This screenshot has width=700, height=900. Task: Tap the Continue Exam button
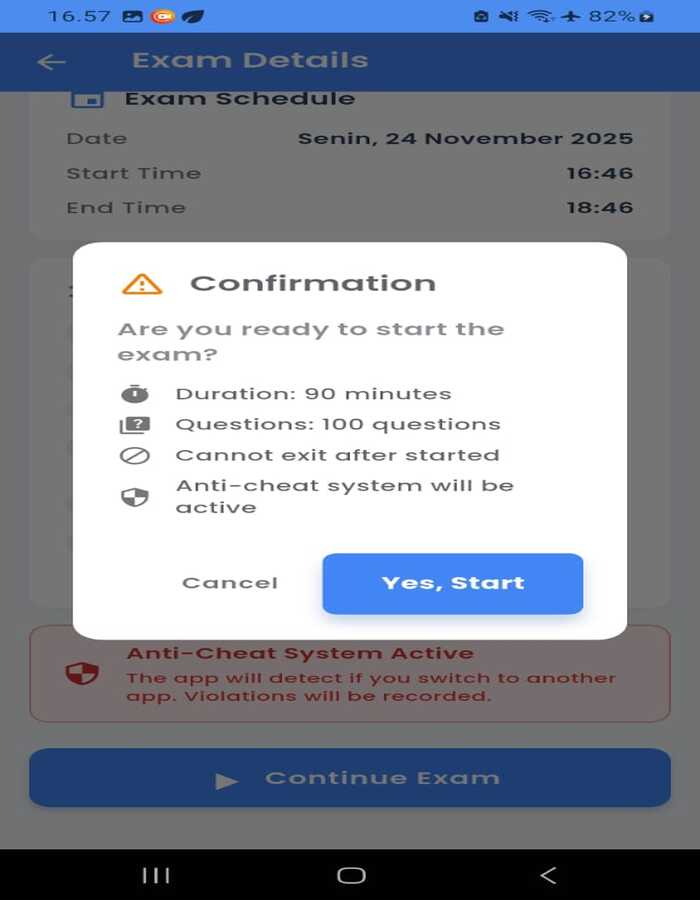(x=350, y=778)
